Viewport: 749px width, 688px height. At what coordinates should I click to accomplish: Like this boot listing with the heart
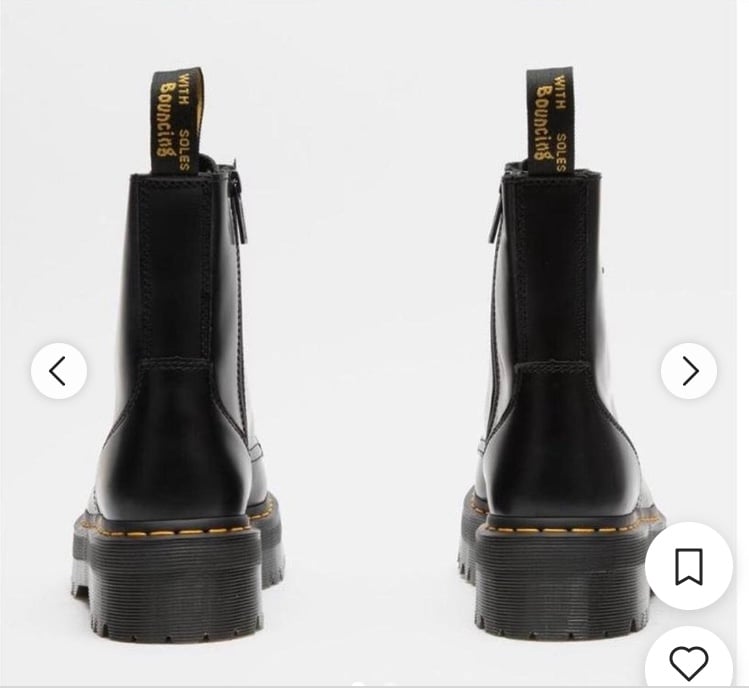click(688, 662)
